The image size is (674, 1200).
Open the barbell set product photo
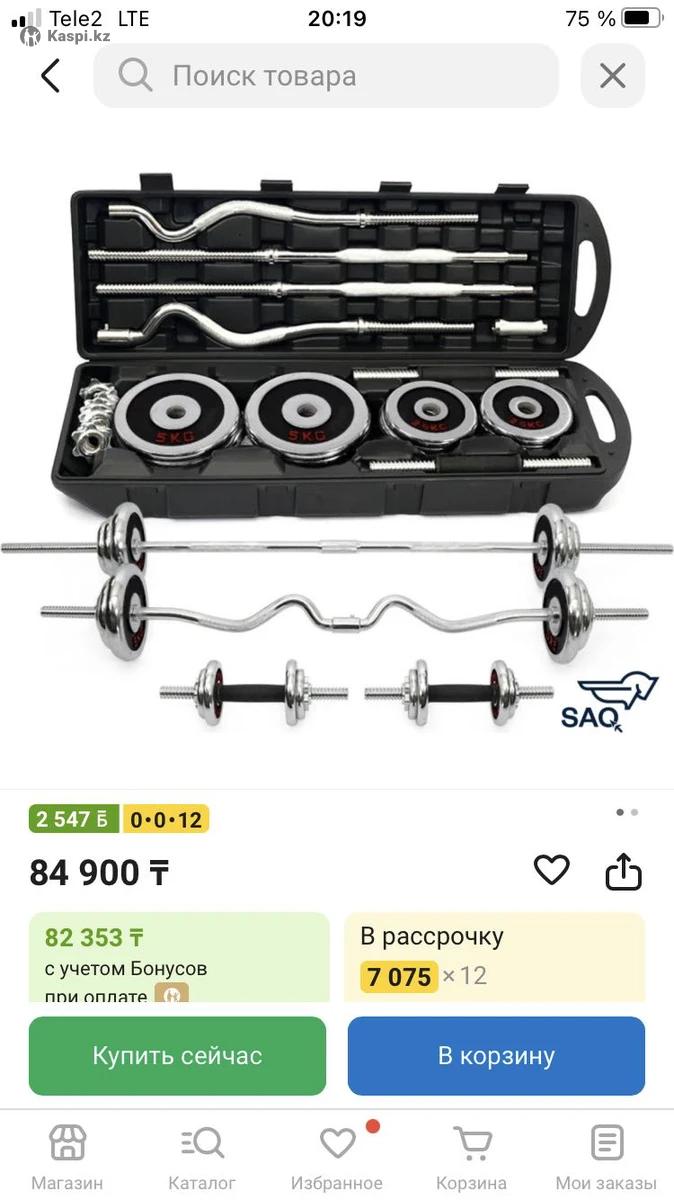pyautogui.click(x=337, y=450)
